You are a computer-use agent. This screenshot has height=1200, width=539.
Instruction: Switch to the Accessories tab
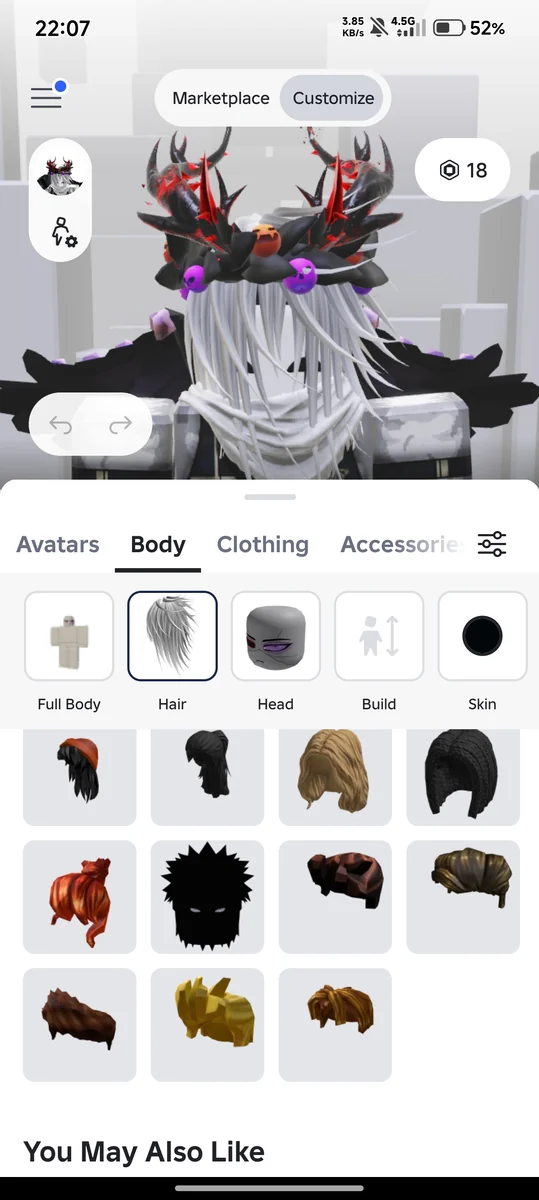(x=401, y=545)
